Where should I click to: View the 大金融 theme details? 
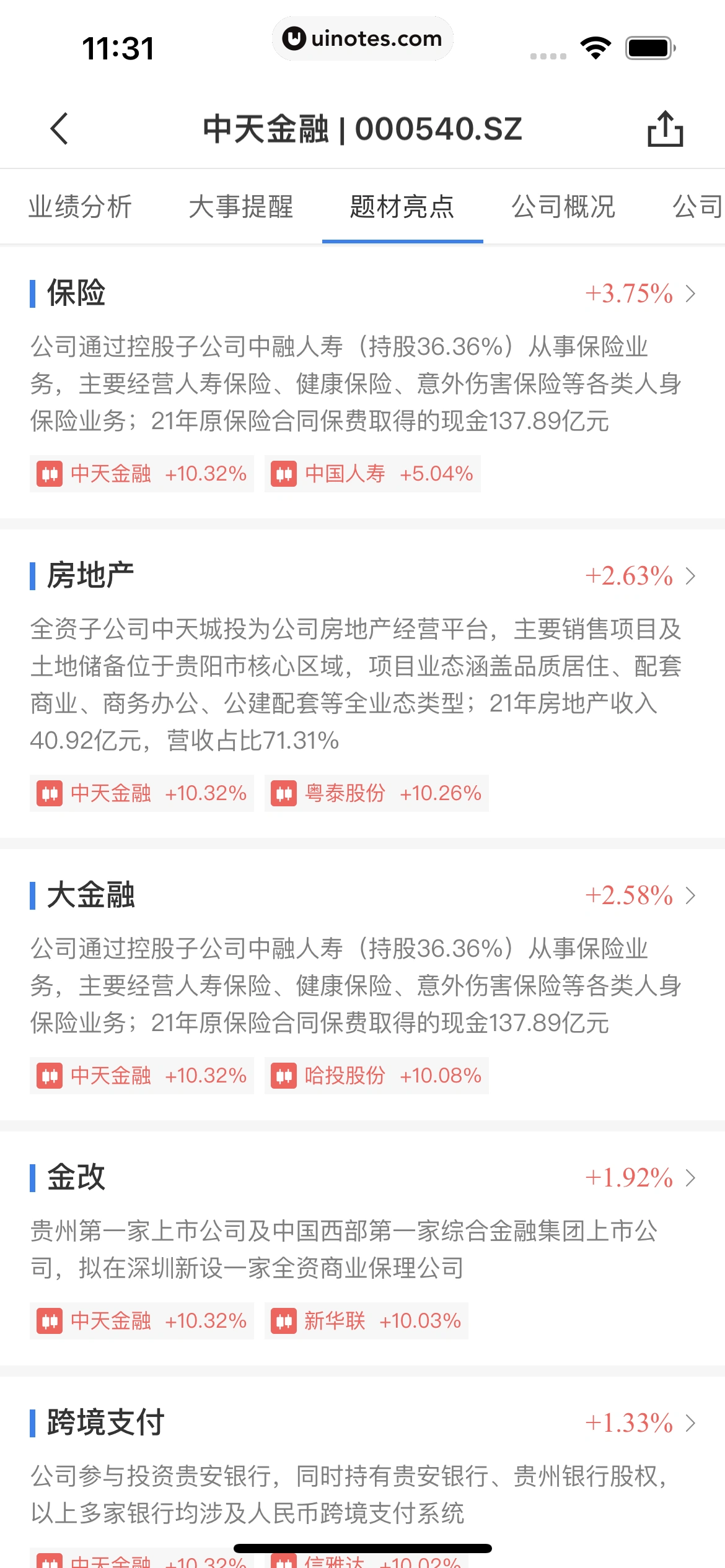coord(692,895)
